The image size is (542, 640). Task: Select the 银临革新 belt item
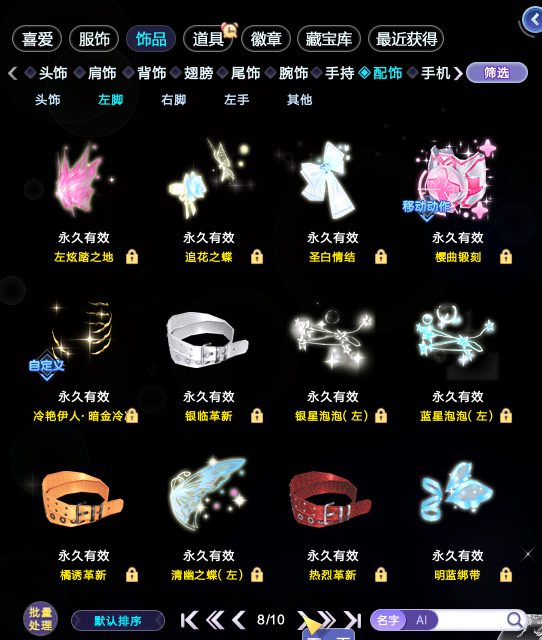[x=208, y=361]
